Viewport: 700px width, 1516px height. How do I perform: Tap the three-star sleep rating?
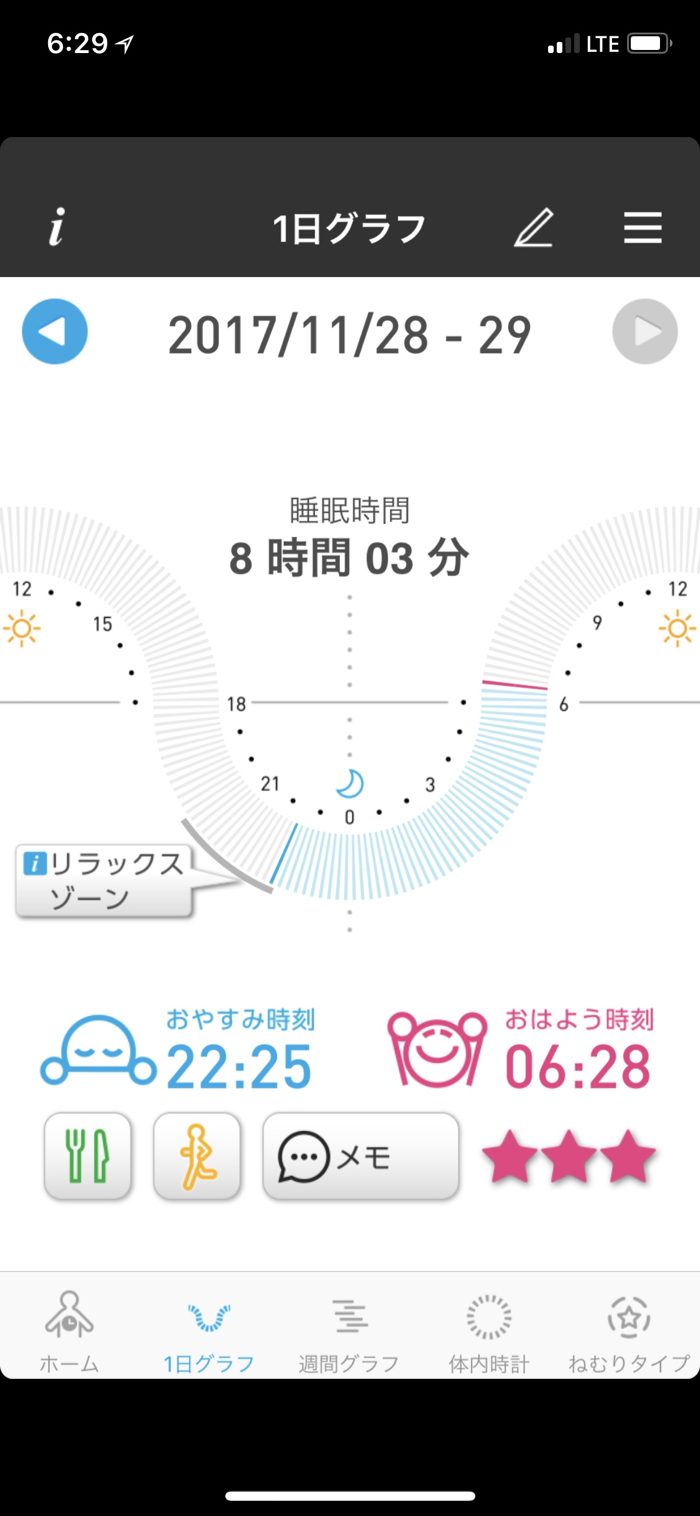point(569,1158)
